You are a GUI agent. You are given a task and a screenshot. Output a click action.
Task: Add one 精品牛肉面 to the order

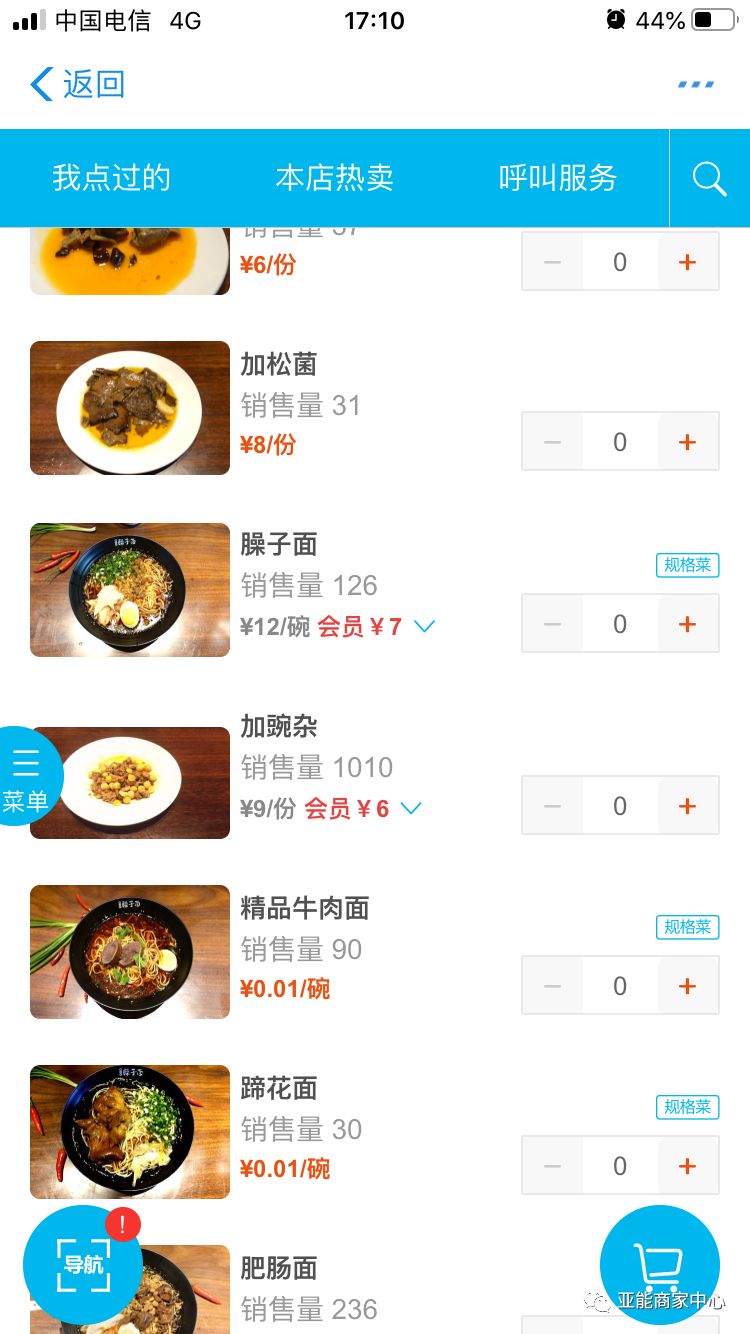(x=687, y=986)
